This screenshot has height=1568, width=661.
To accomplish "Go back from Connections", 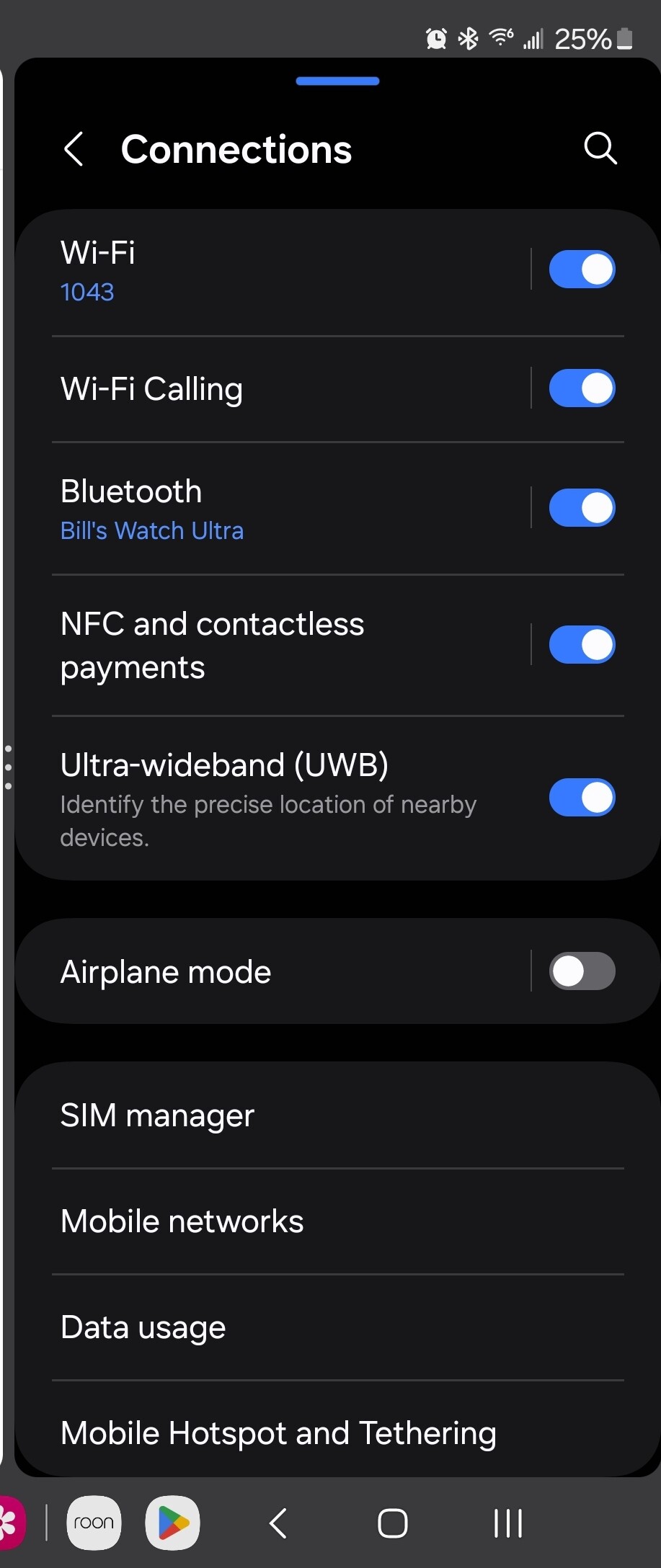I will point(74,149).
